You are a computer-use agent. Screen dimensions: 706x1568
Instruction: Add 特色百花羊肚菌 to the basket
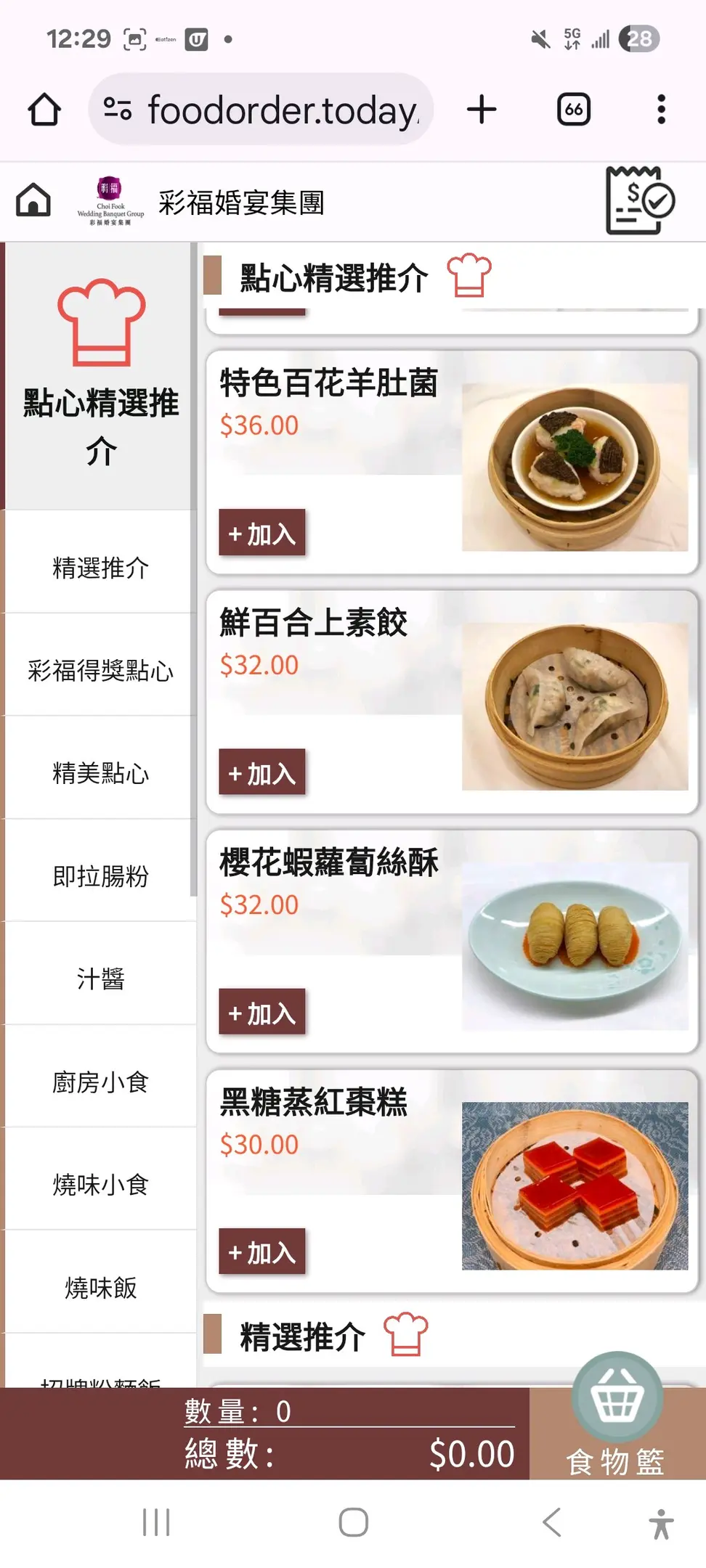click(x=262, y=533)
